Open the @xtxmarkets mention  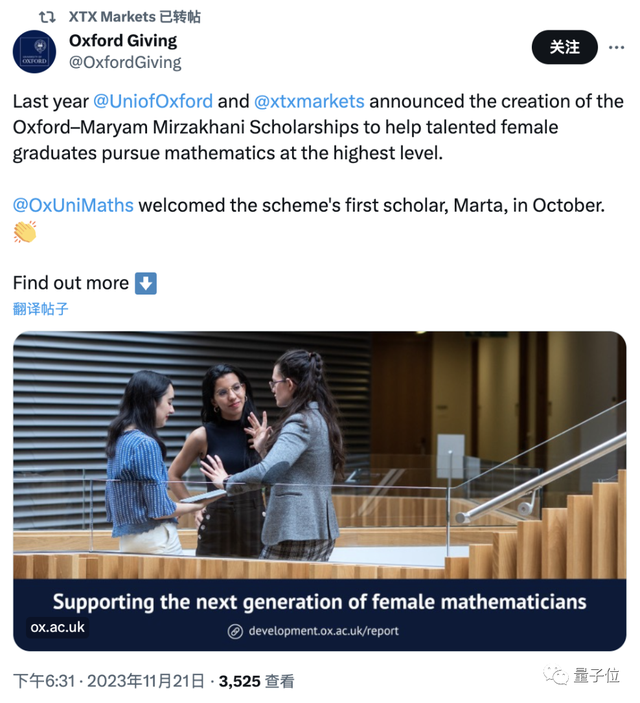point(310,101)
